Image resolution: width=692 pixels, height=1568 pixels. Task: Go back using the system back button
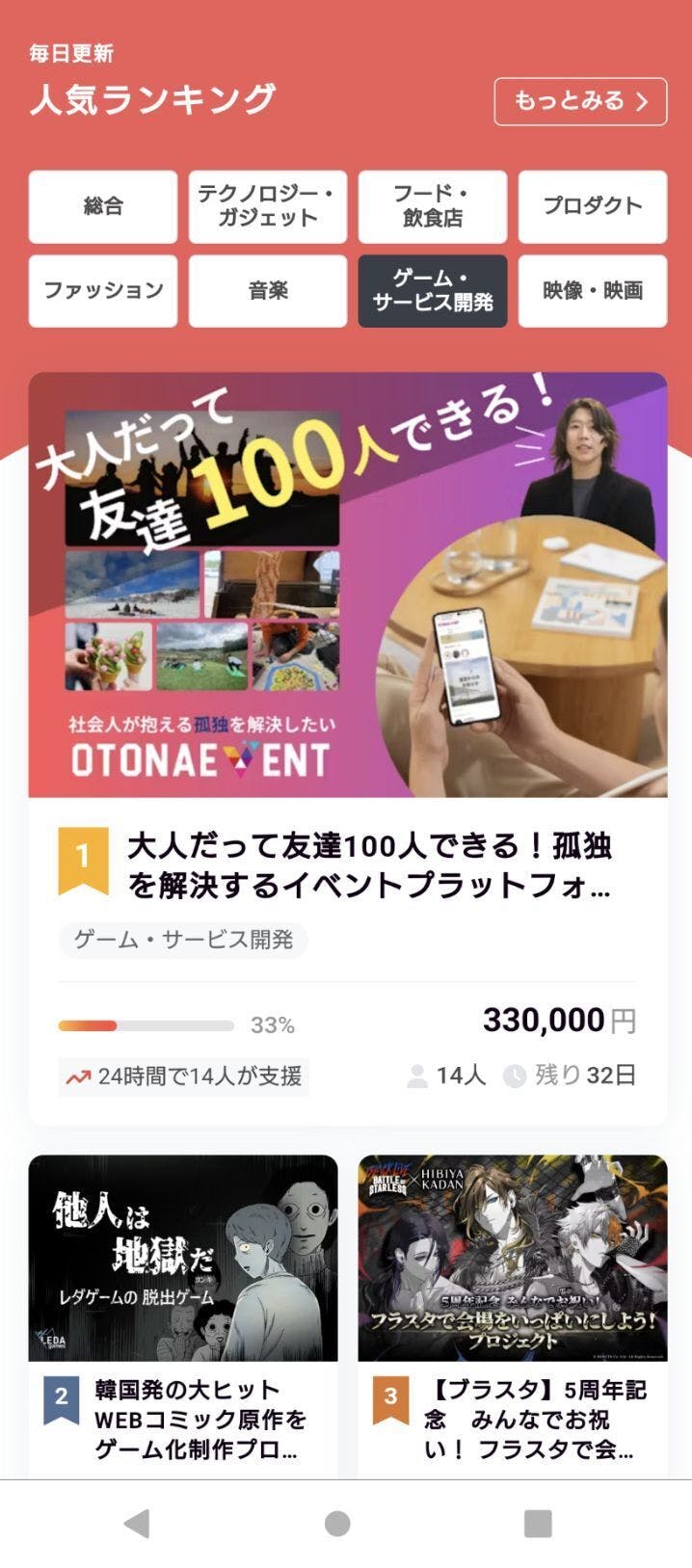tap(137, 1523)
